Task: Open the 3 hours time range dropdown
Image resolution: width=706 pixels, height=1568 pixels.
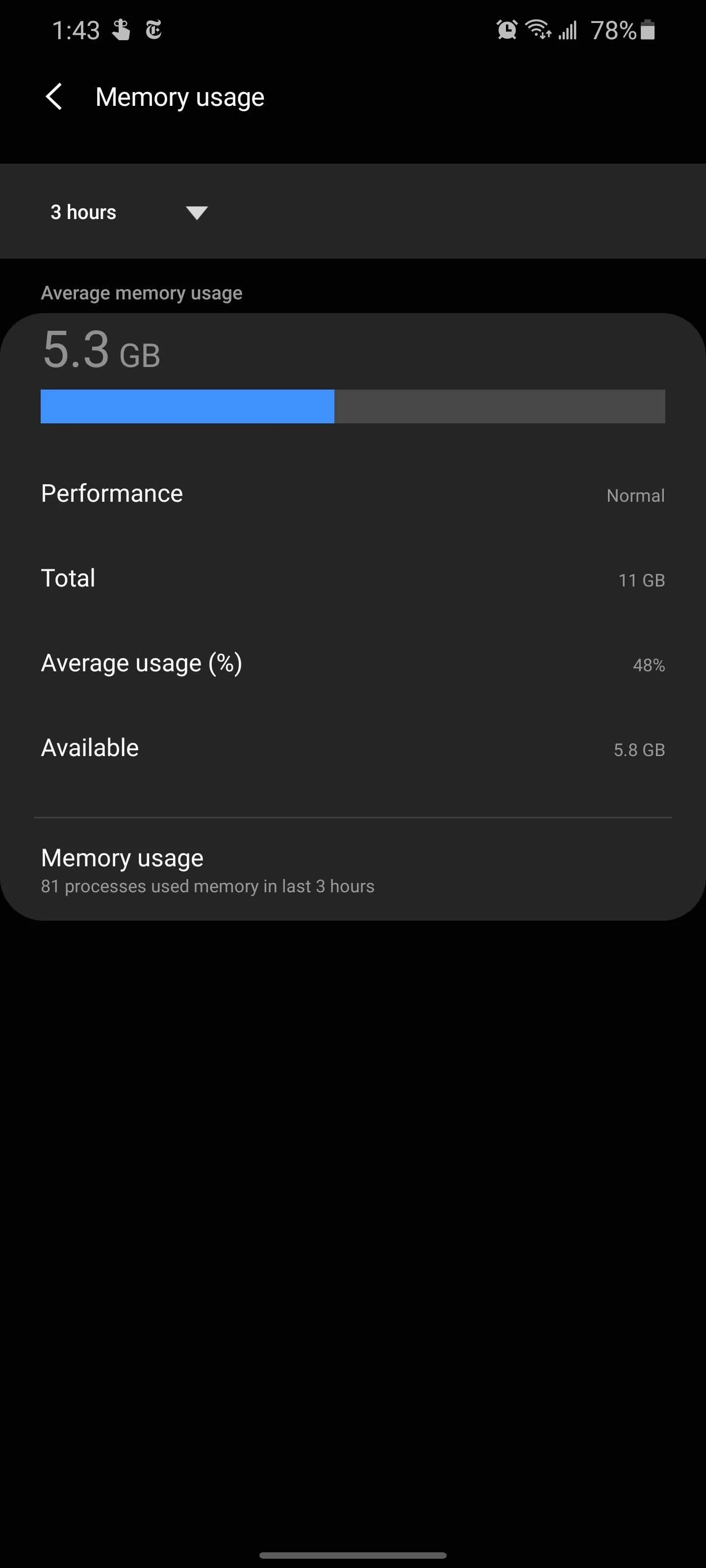Action: (x=129, y=212)
